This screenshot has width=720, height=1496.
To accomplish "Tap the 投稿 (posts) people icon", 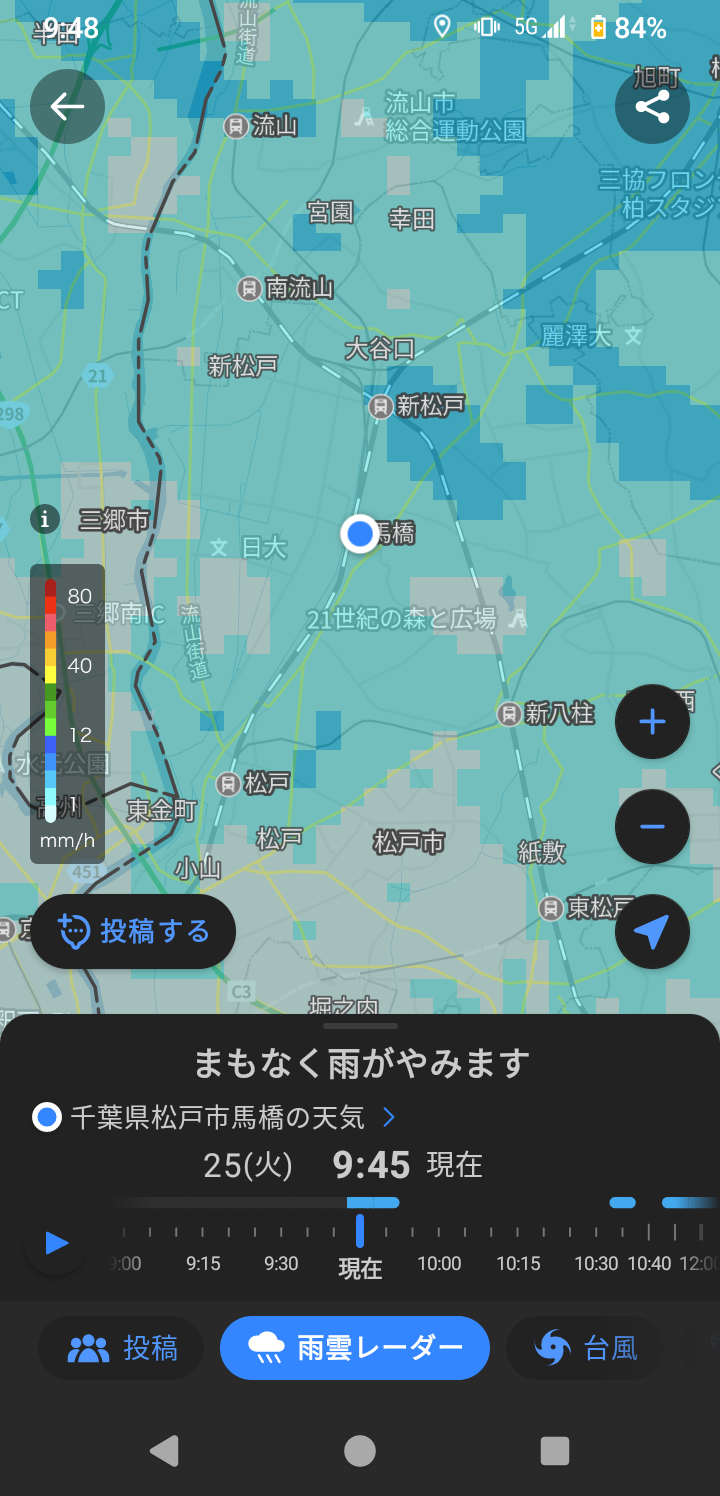I will (88, 1347).
